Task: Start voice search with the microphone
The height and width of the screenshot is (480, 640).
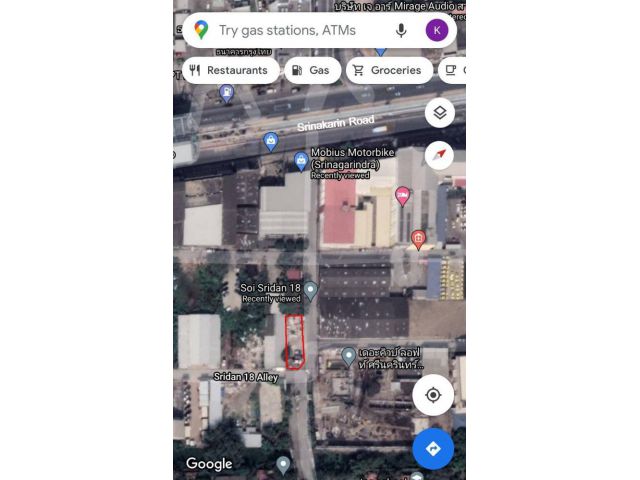Action: pos(401,30)
